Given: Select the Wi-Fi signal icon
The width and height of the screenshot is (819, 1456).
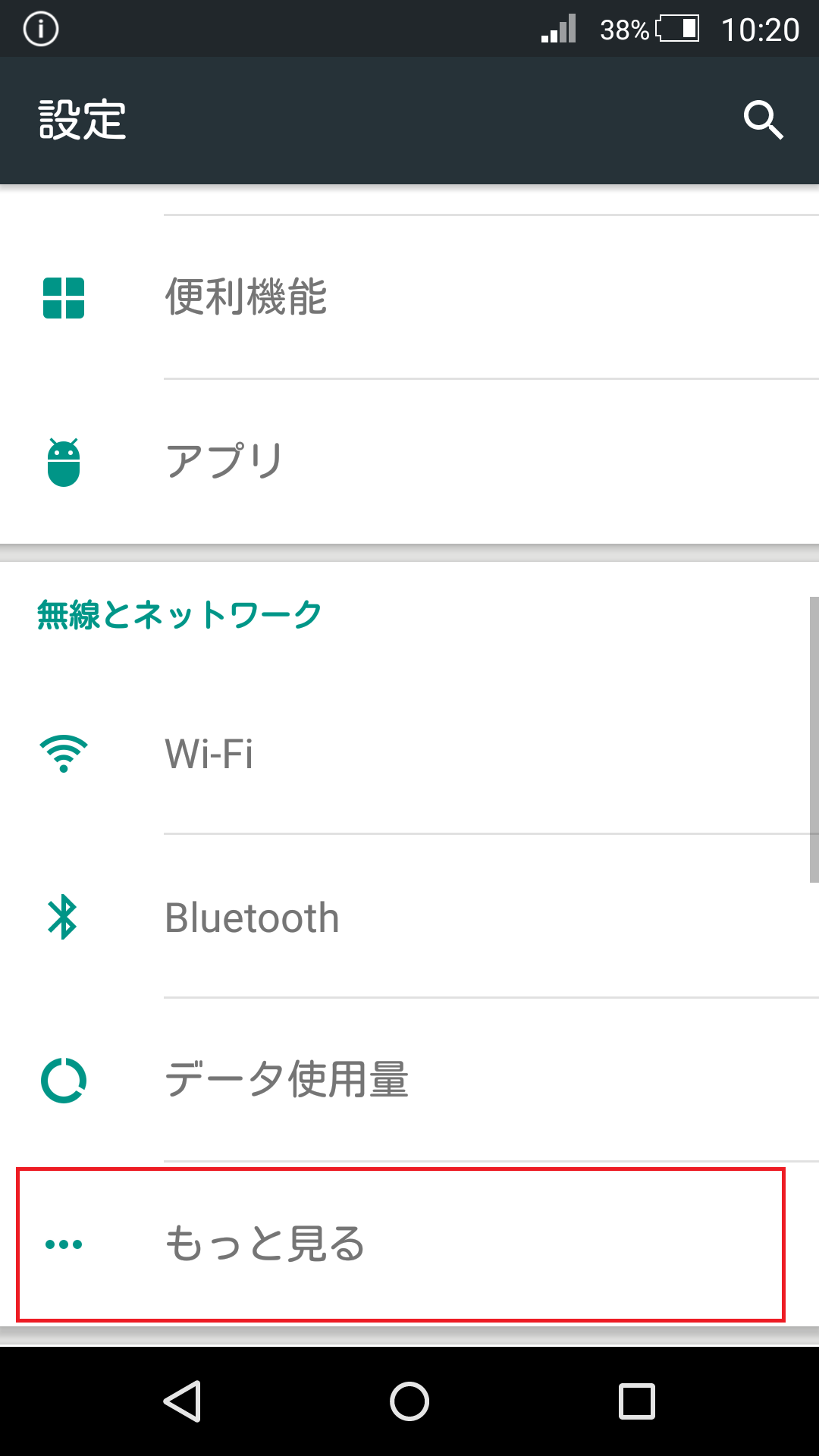Looking at the screenshot, I should click(x=64, y=755).
